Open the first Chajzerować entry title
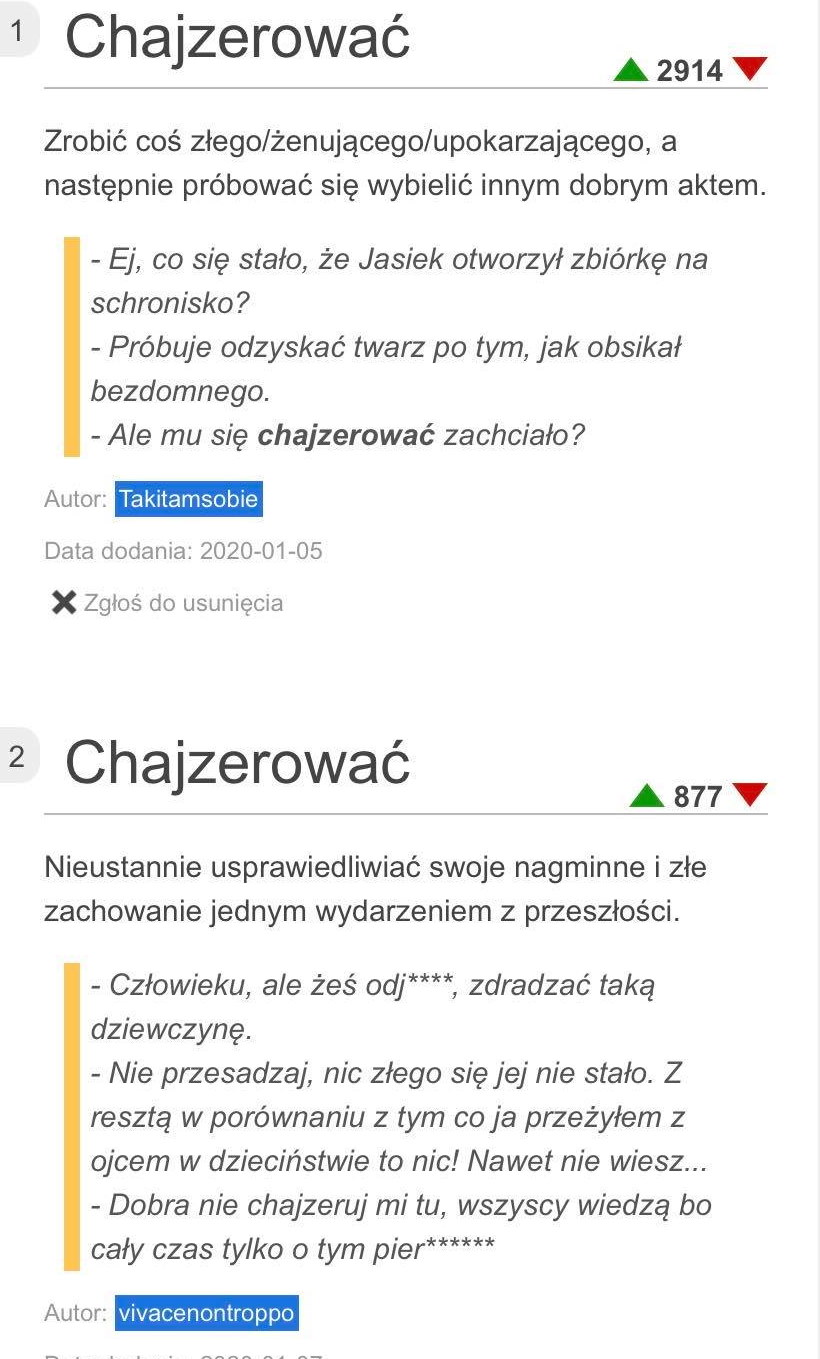Image resolution: width=820 pixels, height=1359 pixels. (238, 38)
